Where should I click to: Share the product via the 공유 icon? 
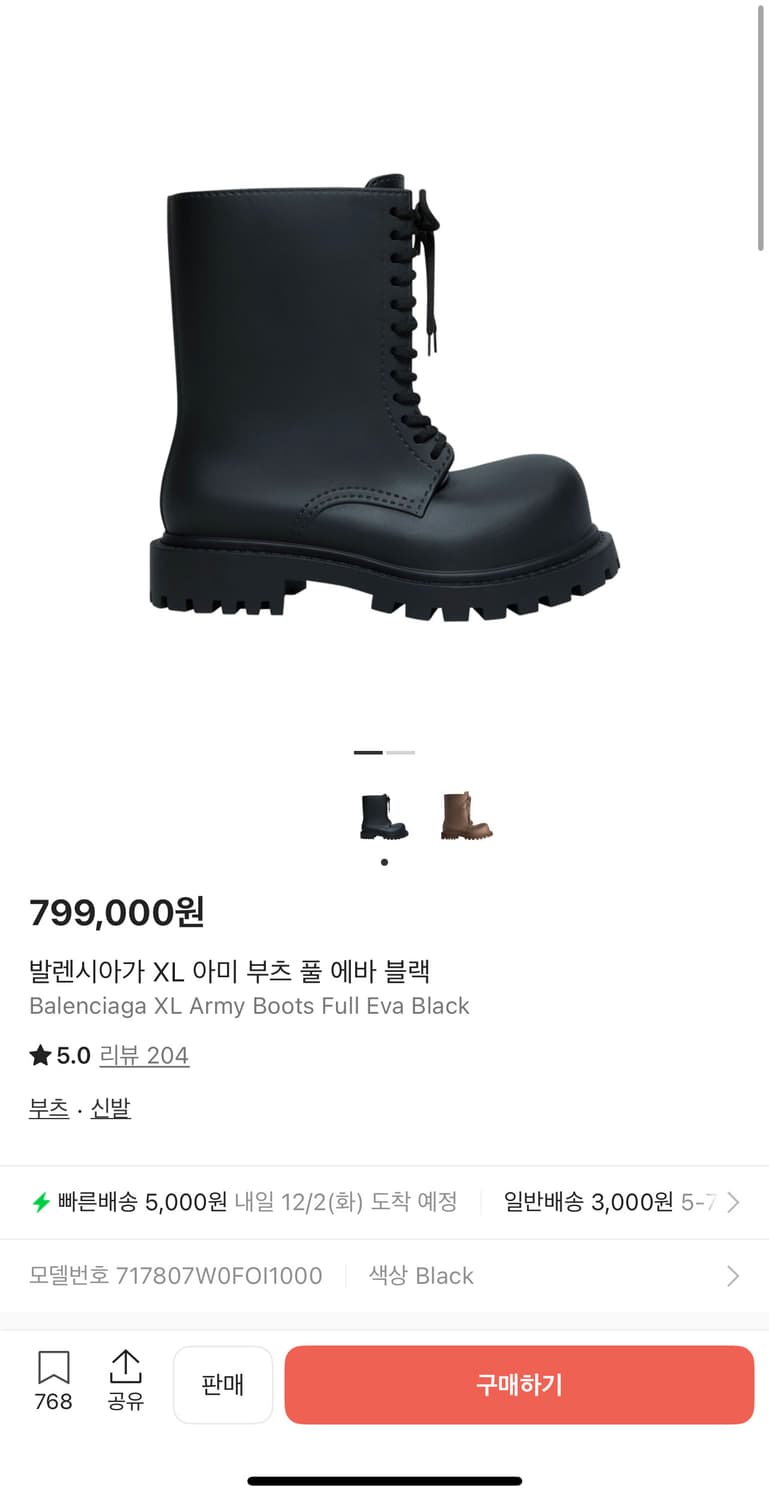124,1372
